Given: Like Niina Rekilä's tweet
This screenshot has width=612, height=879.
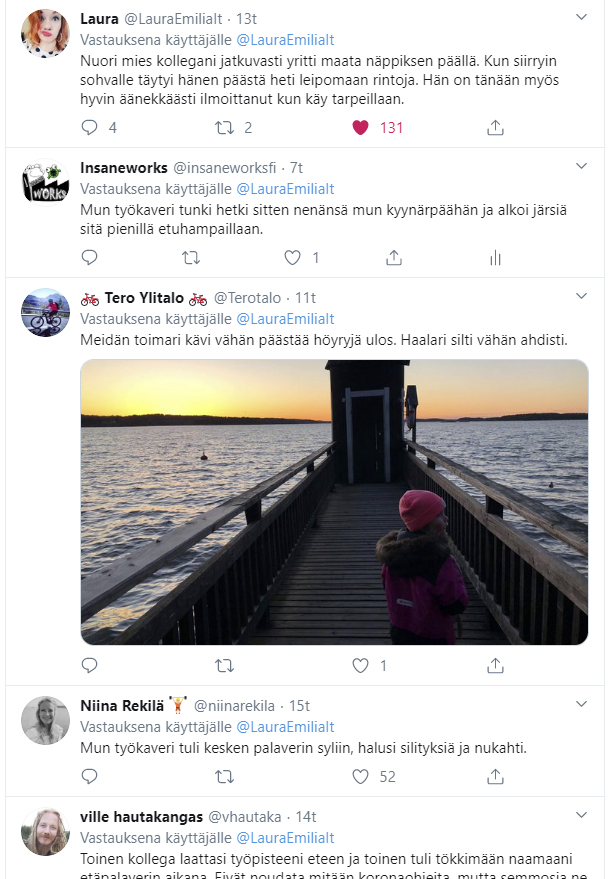Looking at the screenshot, I should click(x=361, y=776).
